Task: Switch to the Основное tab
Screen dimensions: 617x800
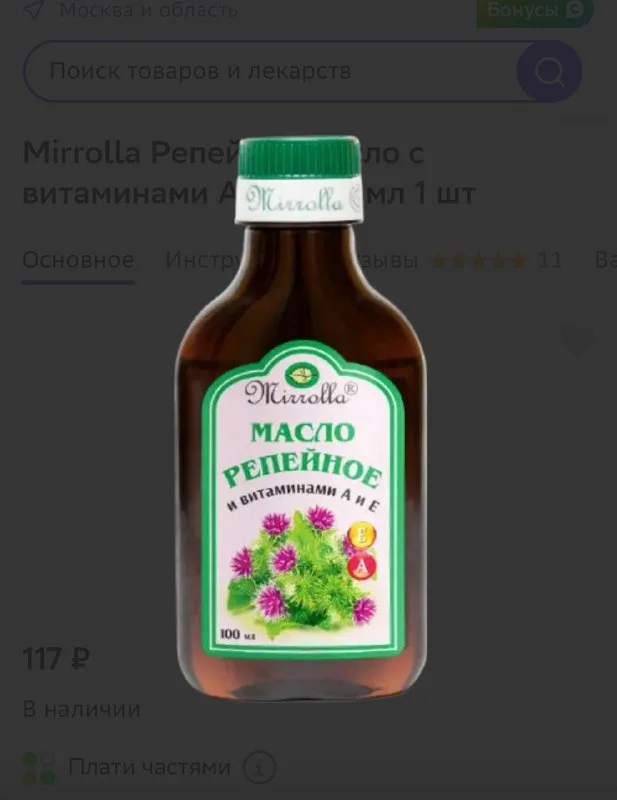Action: (78, 261)
